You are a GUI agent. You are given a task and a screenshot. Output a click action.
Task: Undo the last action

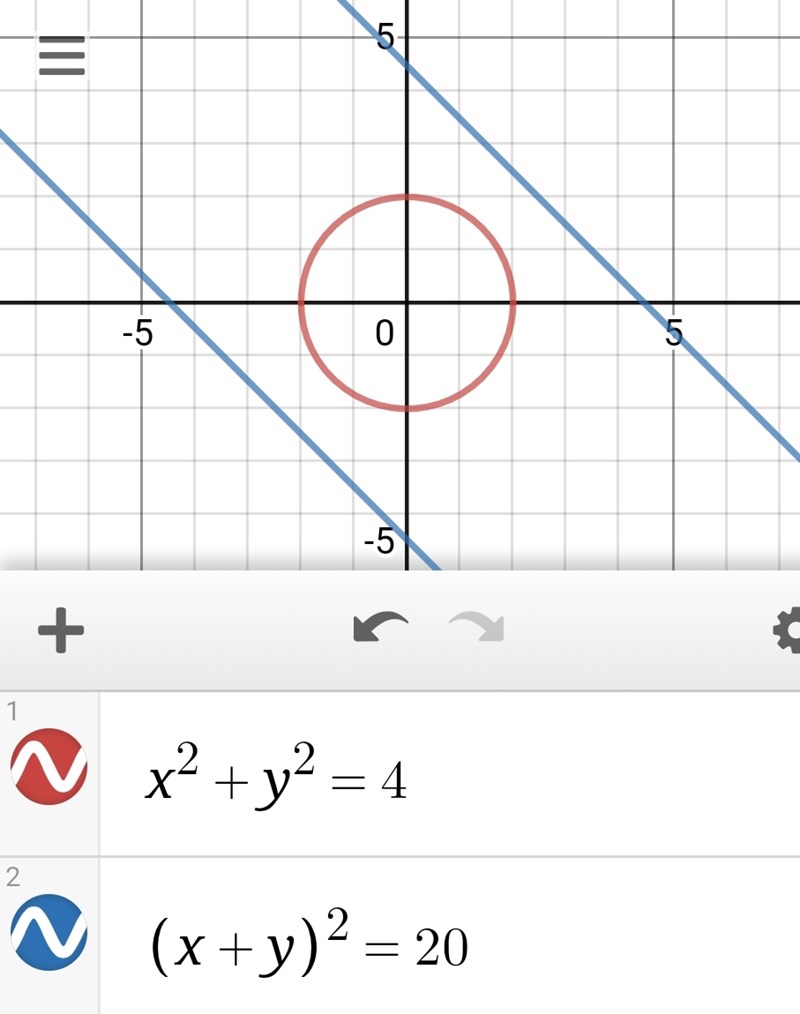(x=380, y=628)
